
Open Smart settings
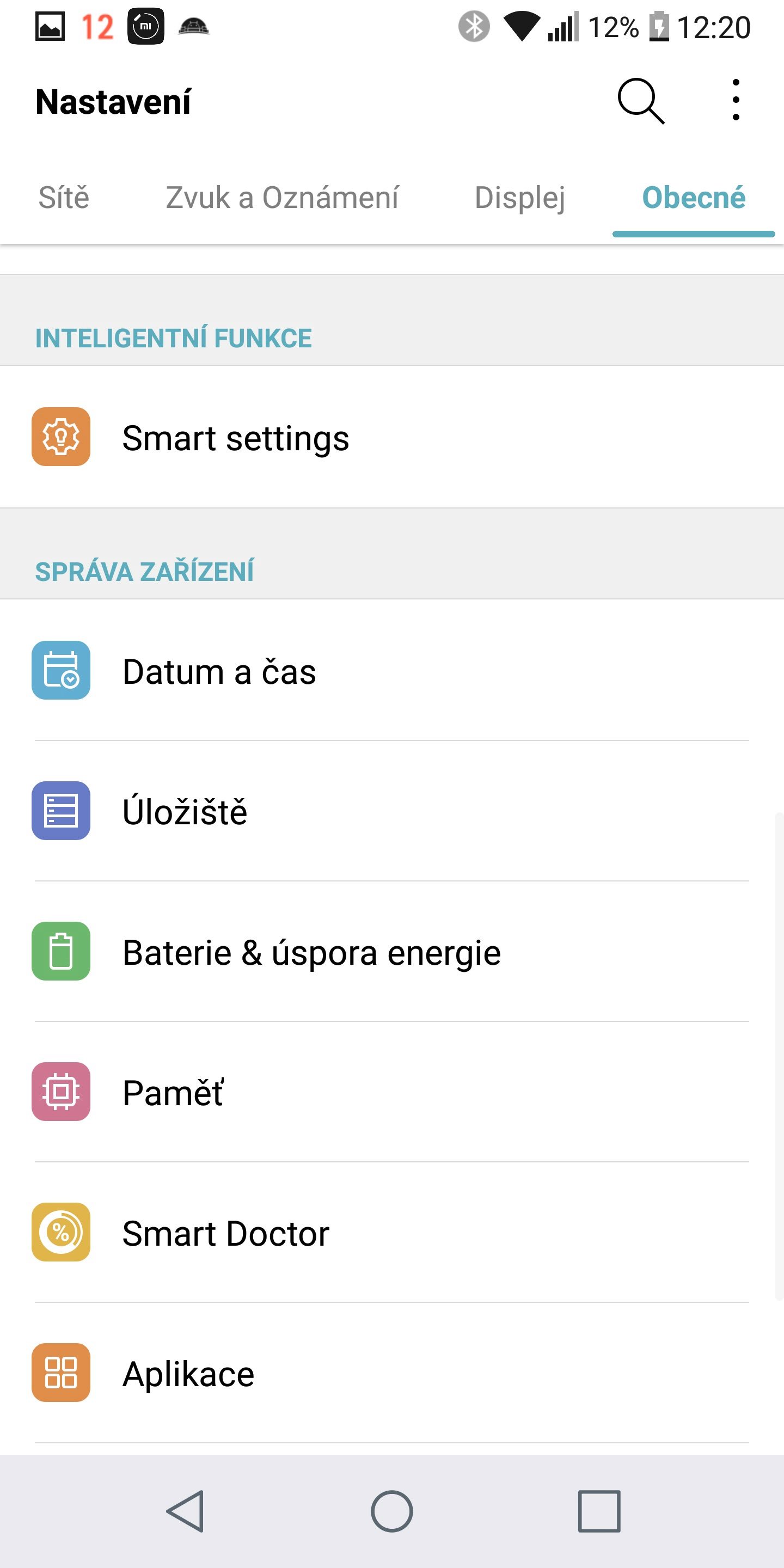(x=392, y=437)
